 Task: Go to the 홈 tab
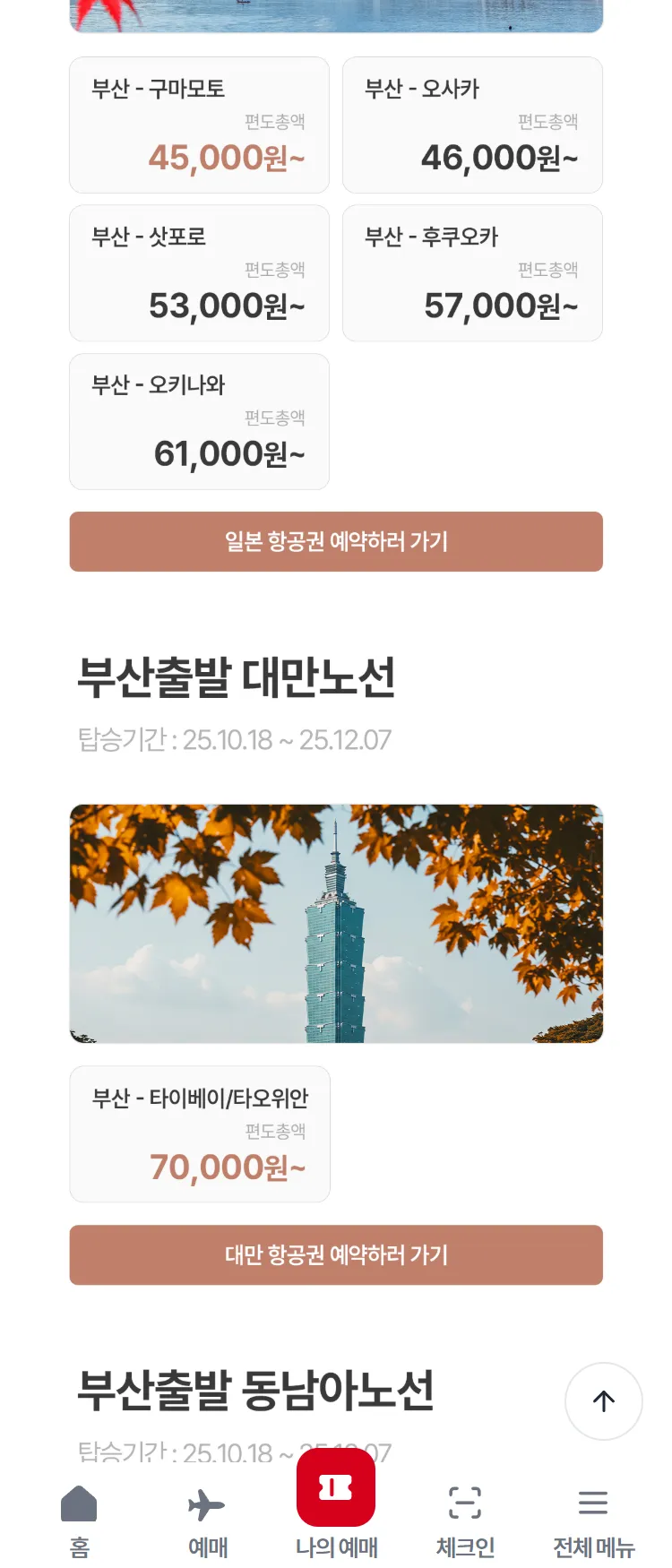click(79, 1519)
